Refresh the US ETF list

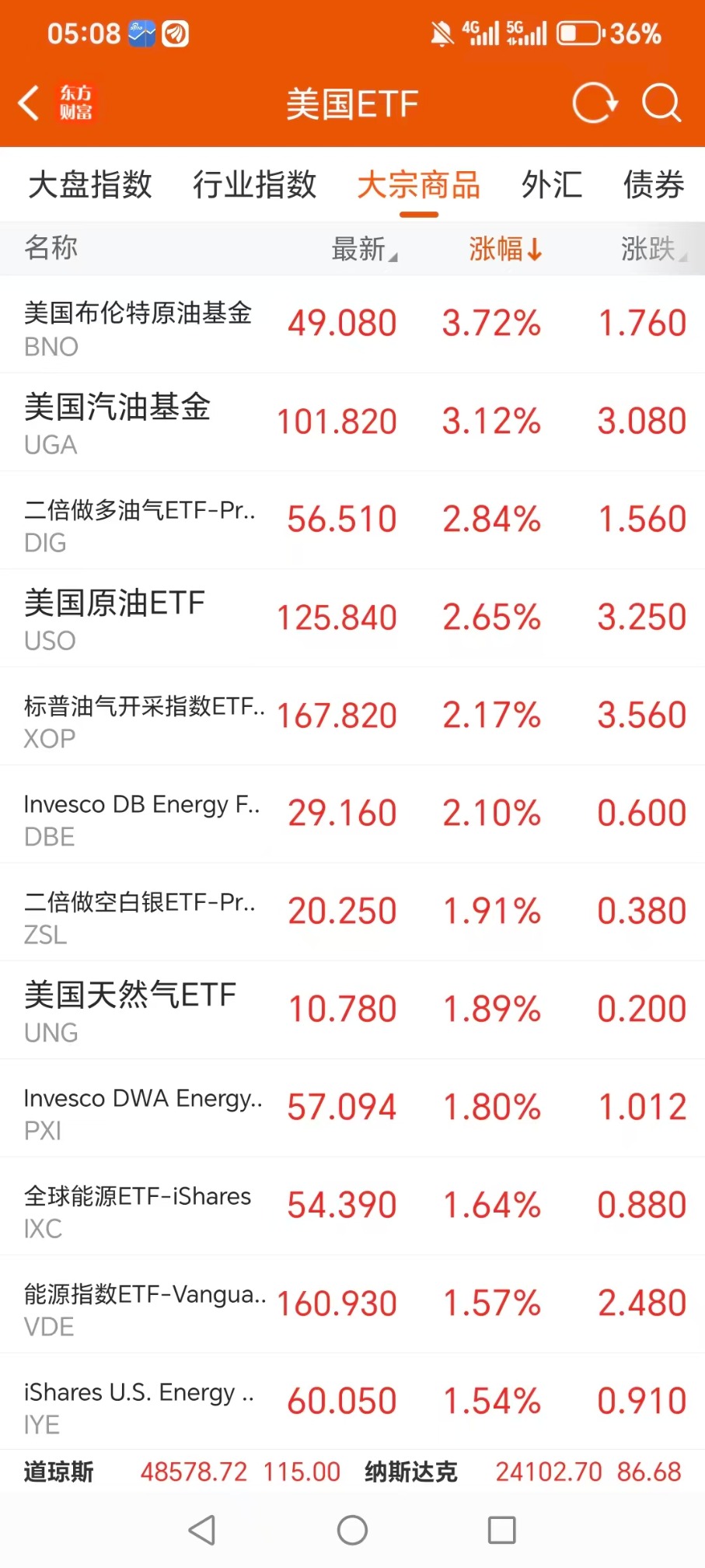[x=595, y=103]
